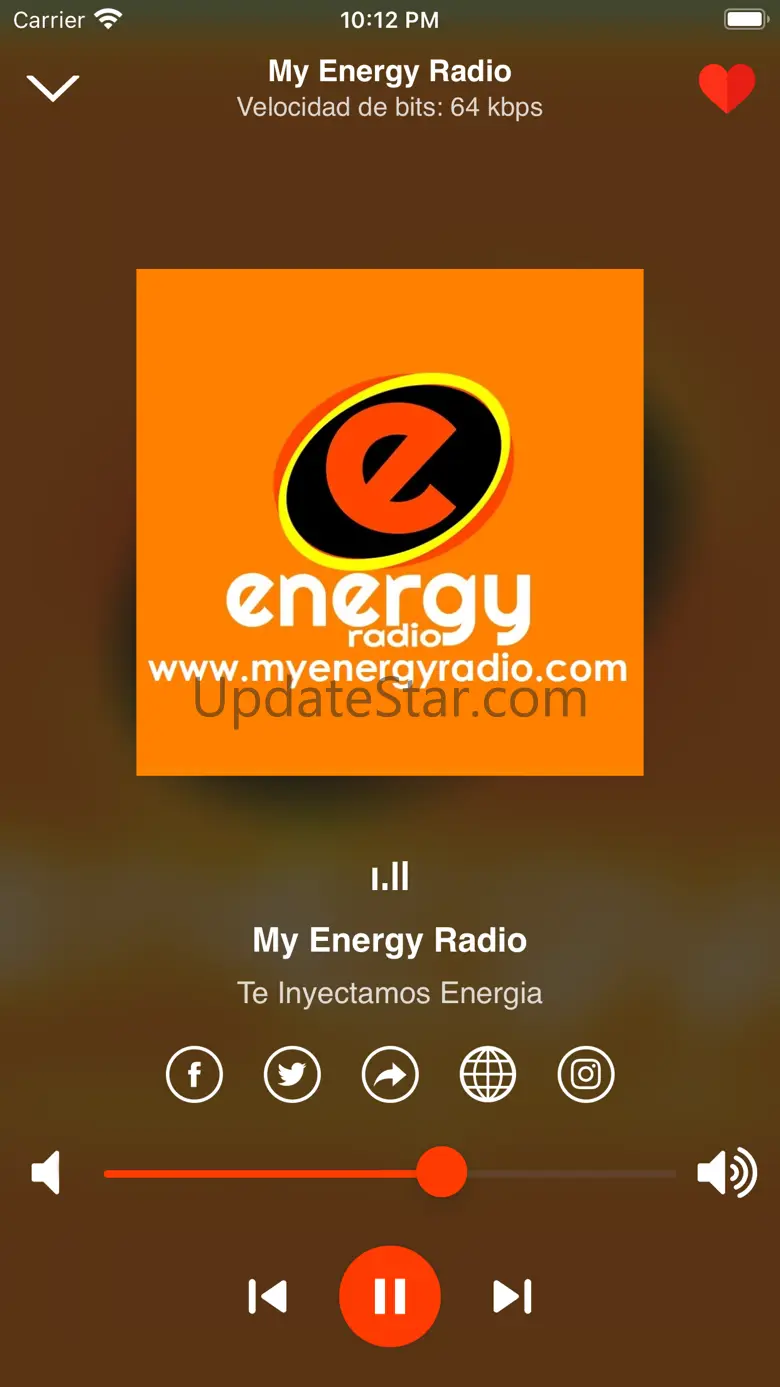This screenshot has width=780, height=1387.
Task: Open the station's Facebook page
Action: (194, 1075)
